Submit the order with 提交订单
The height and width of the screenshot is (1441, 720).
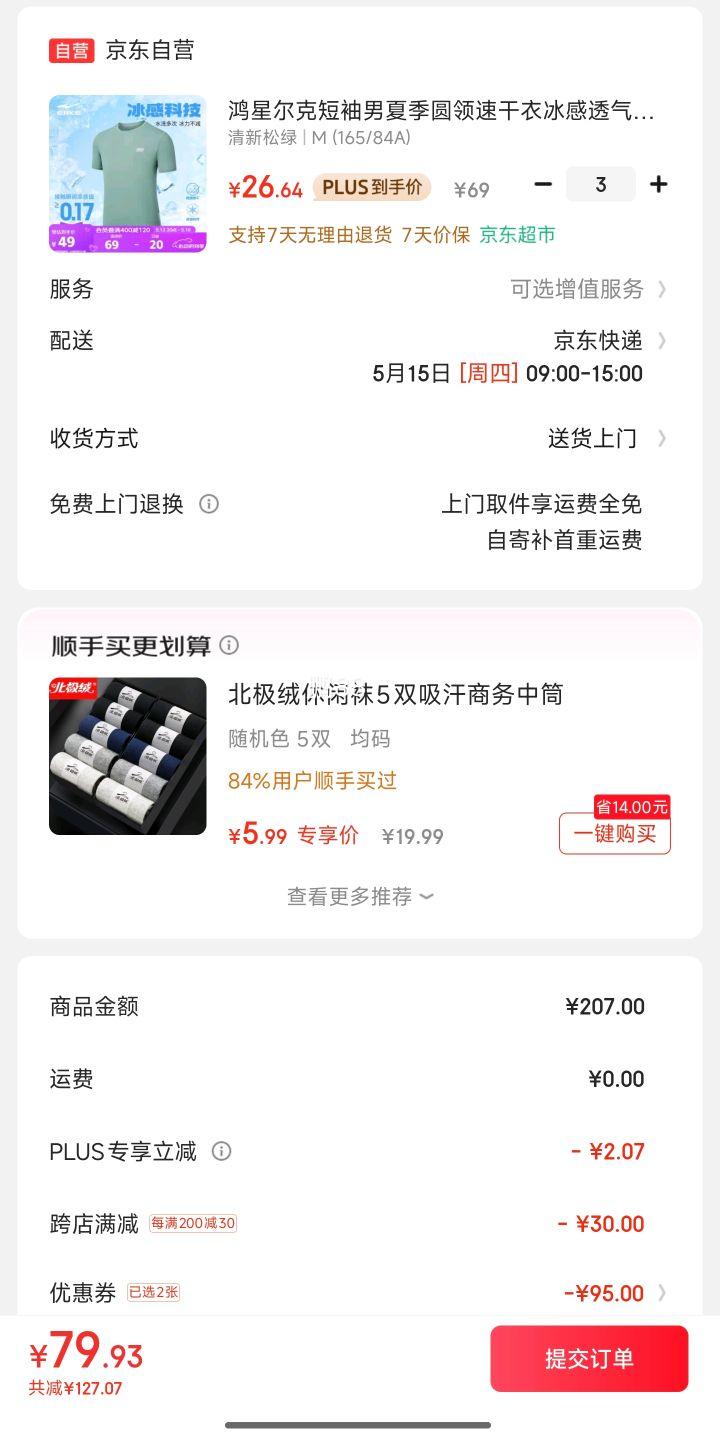589,1358
